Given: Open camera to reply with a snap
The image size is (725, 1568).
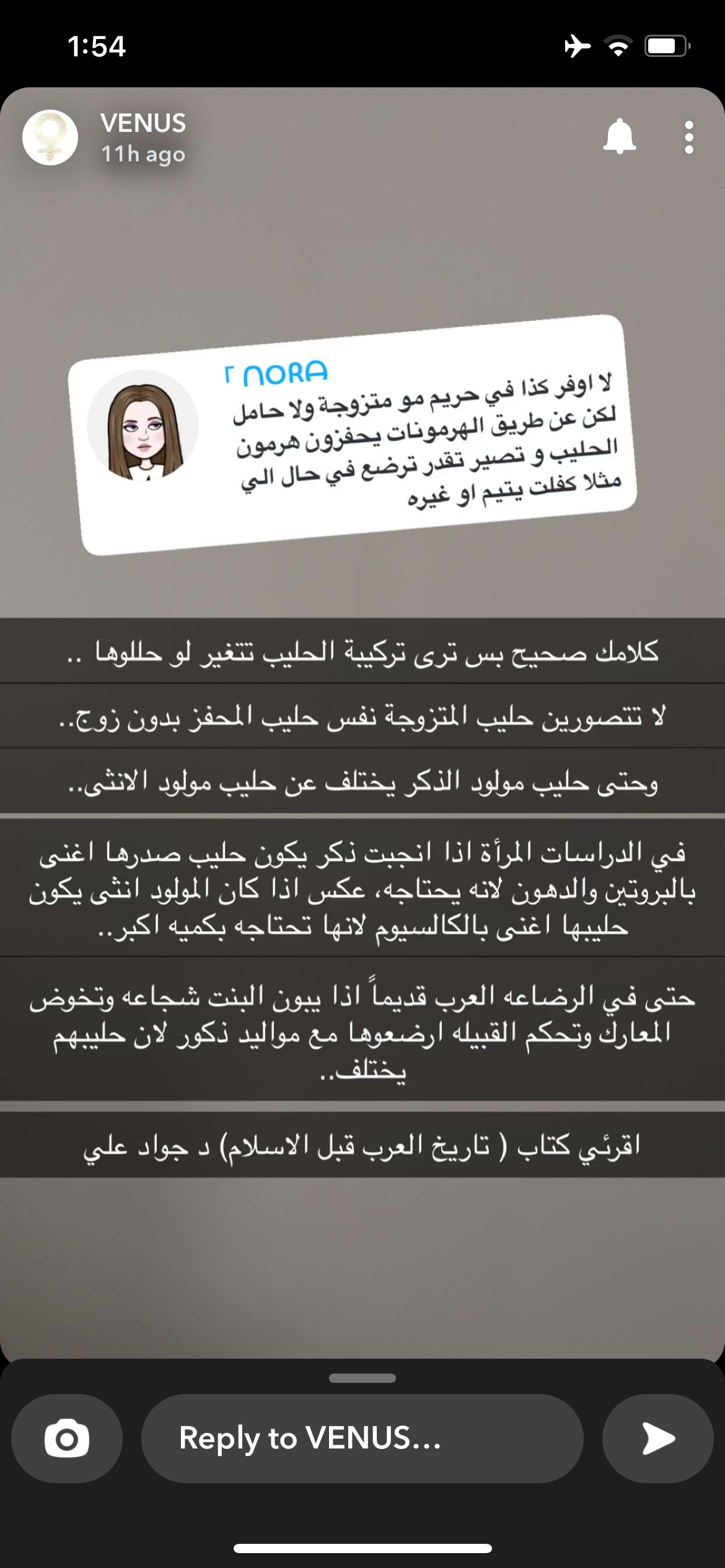Looking at the screenshot, I should (x=67, y=1438).
